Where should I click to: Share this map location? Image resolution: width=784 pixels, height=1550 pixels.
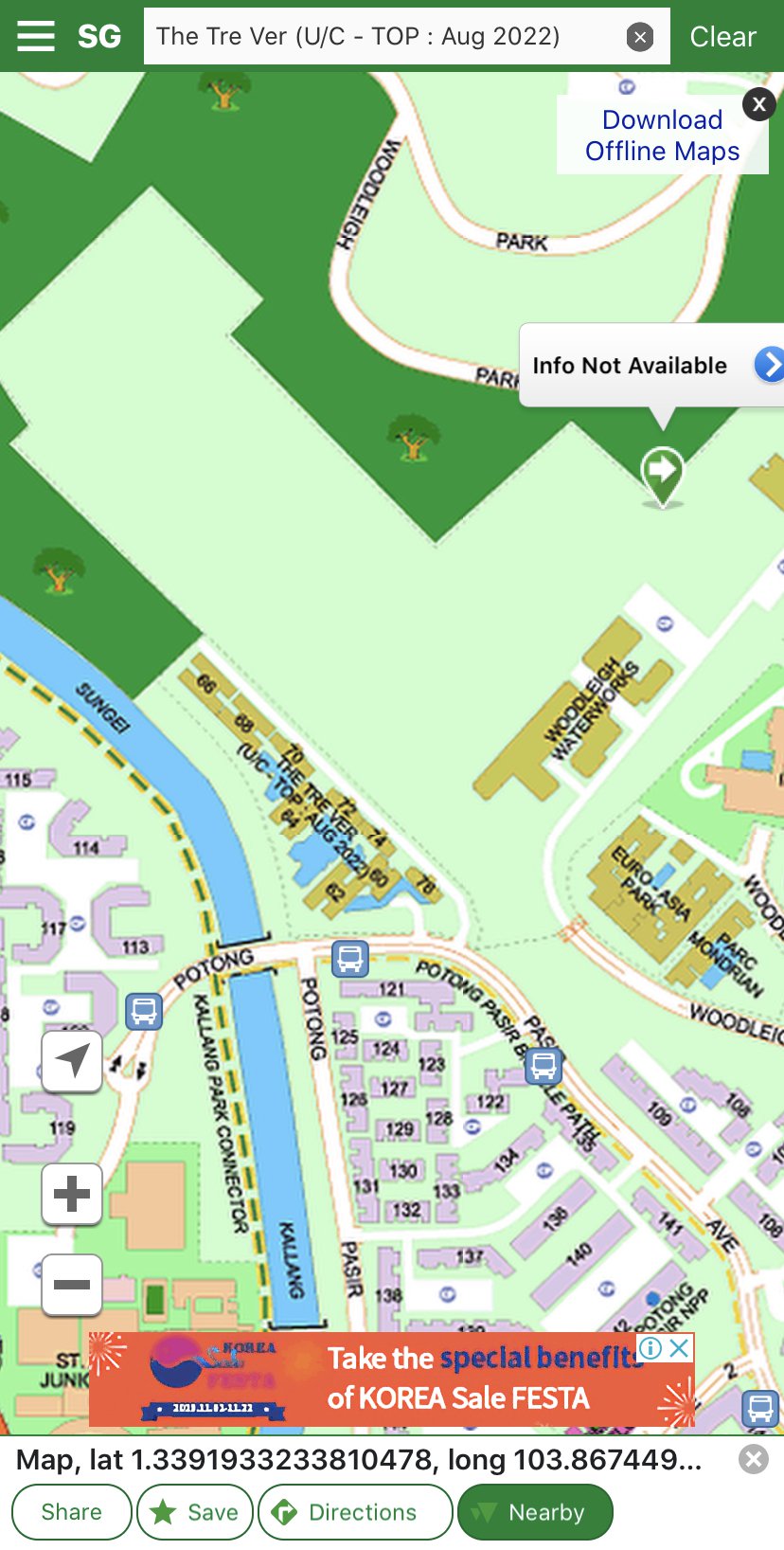pos(71,1512)
